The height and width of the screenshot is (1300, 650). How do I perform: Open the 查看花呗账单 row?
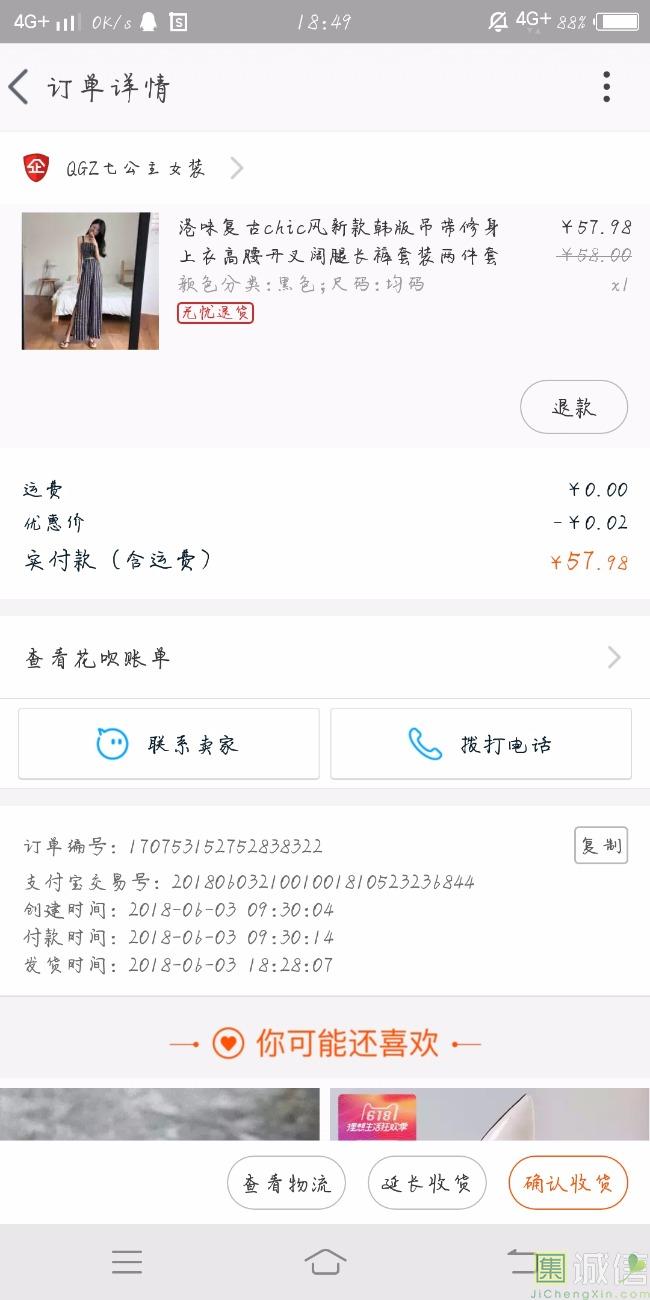coord(324,658)
